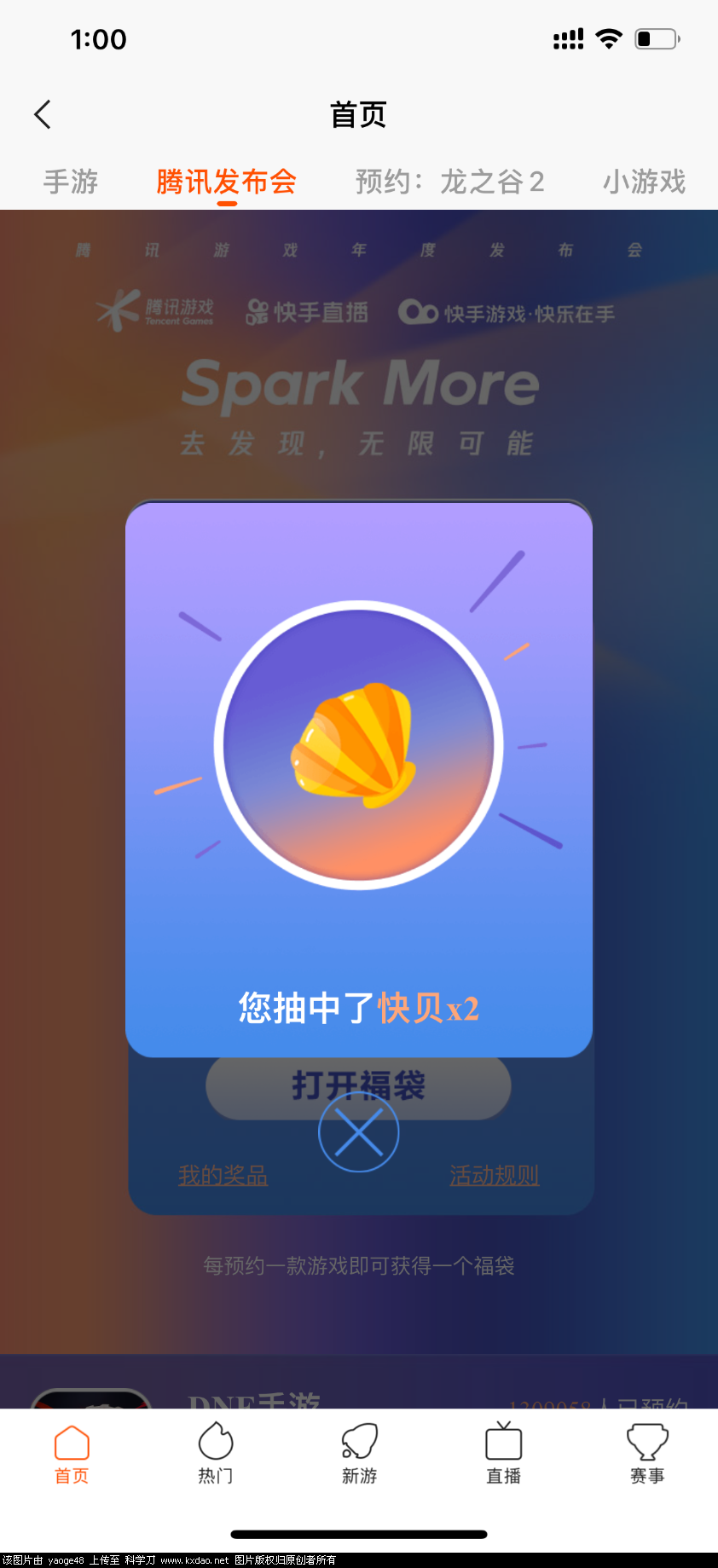The height and width of the screenshot is (1568, 718).
Task: Open the 赛事 bottom tab
Action: 647,1455
